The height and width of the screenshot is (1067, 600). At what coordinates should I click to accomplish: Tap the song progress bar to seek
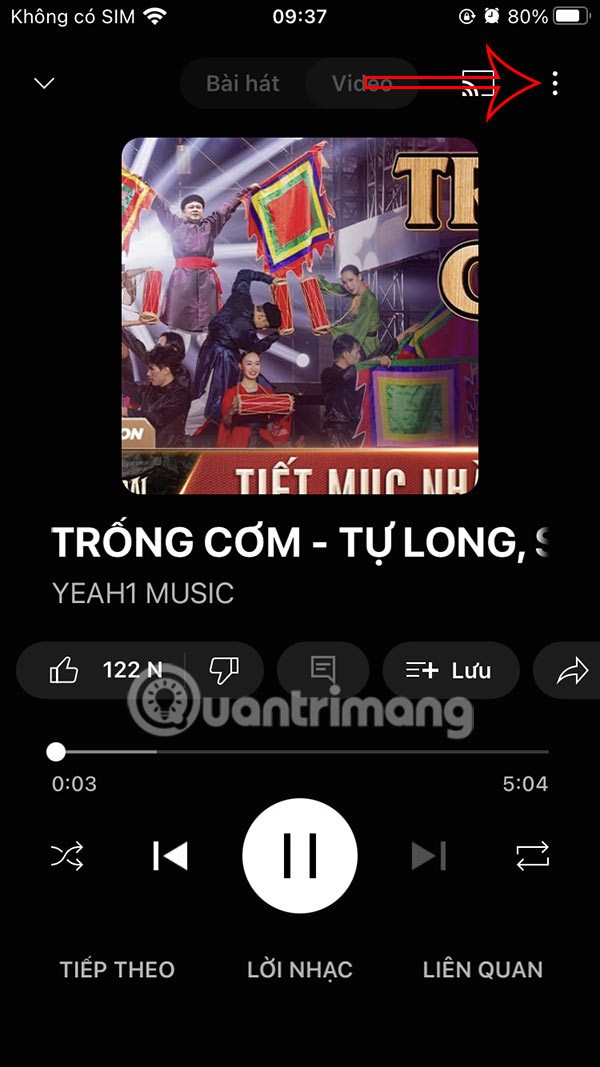pyautogui.click(x=300, y=751)
